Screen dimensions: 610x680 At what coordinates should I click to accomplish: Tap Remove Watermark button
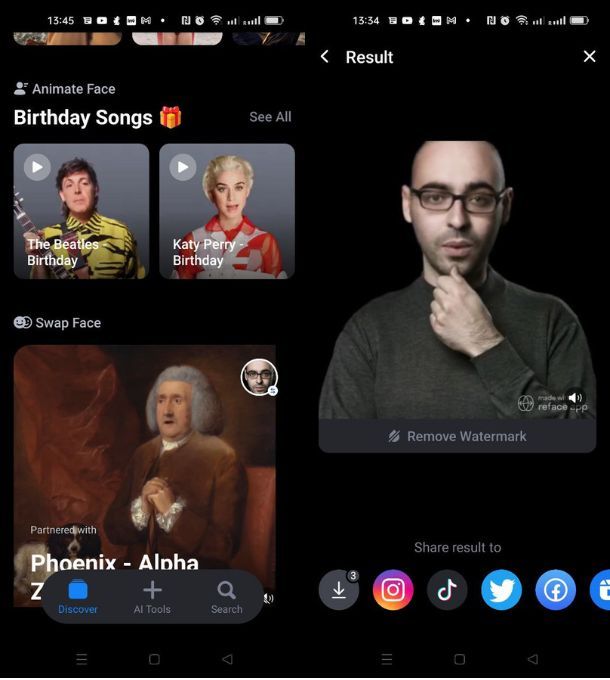457,436
